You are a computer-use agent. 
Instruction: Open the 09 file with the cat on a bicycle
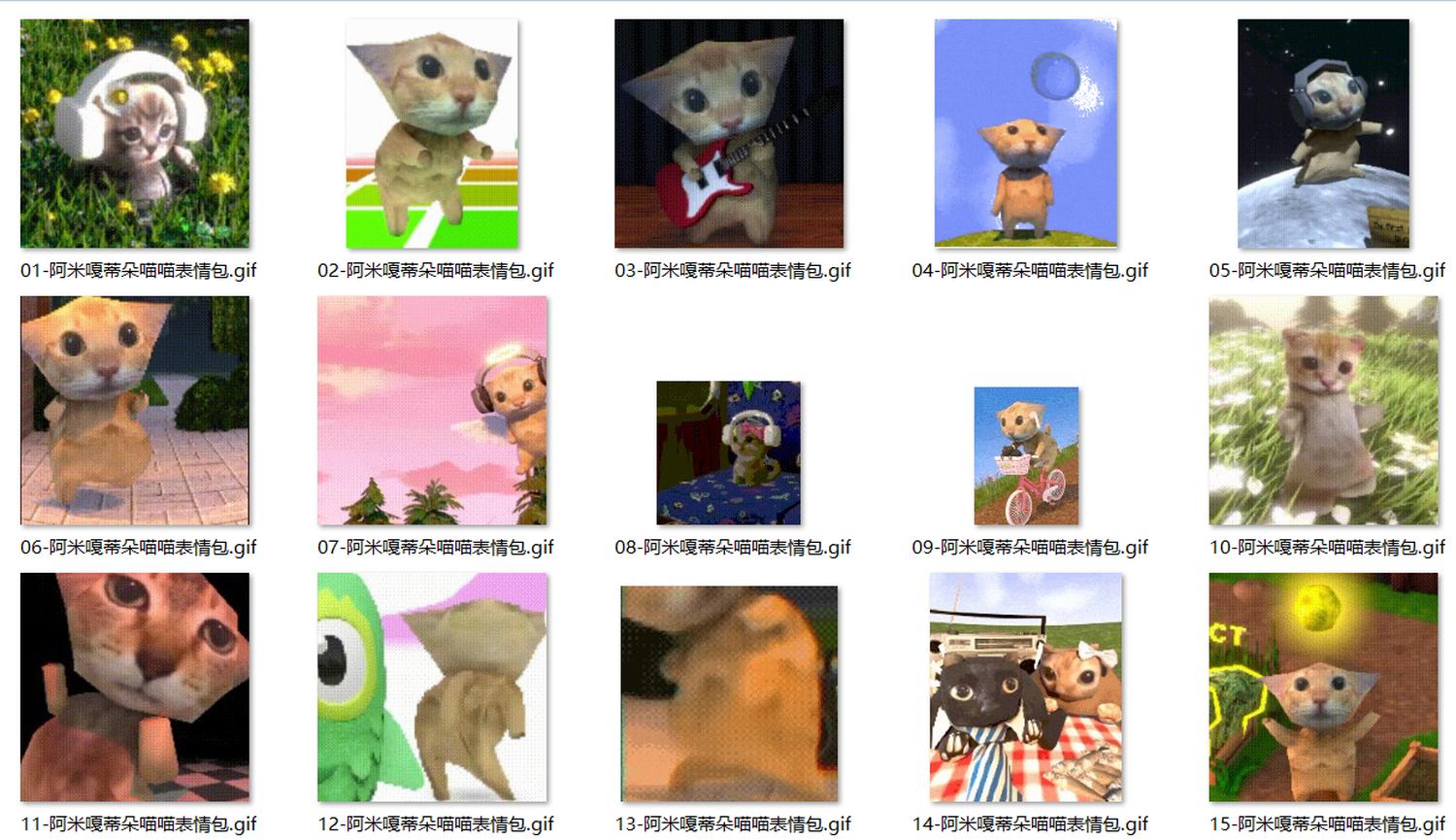coord(1026,455)
